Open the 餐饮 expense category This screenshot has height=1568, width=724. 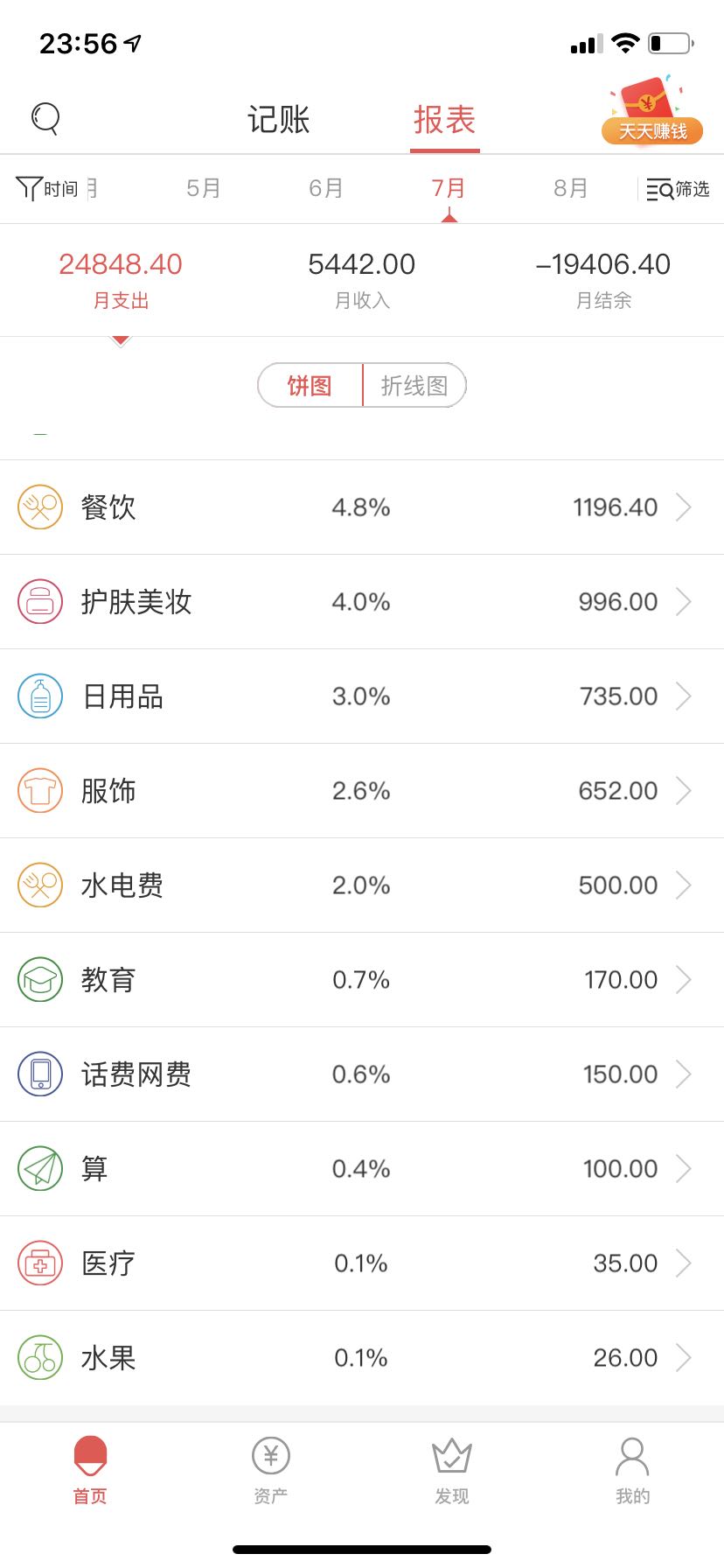(x=362, y=507)
